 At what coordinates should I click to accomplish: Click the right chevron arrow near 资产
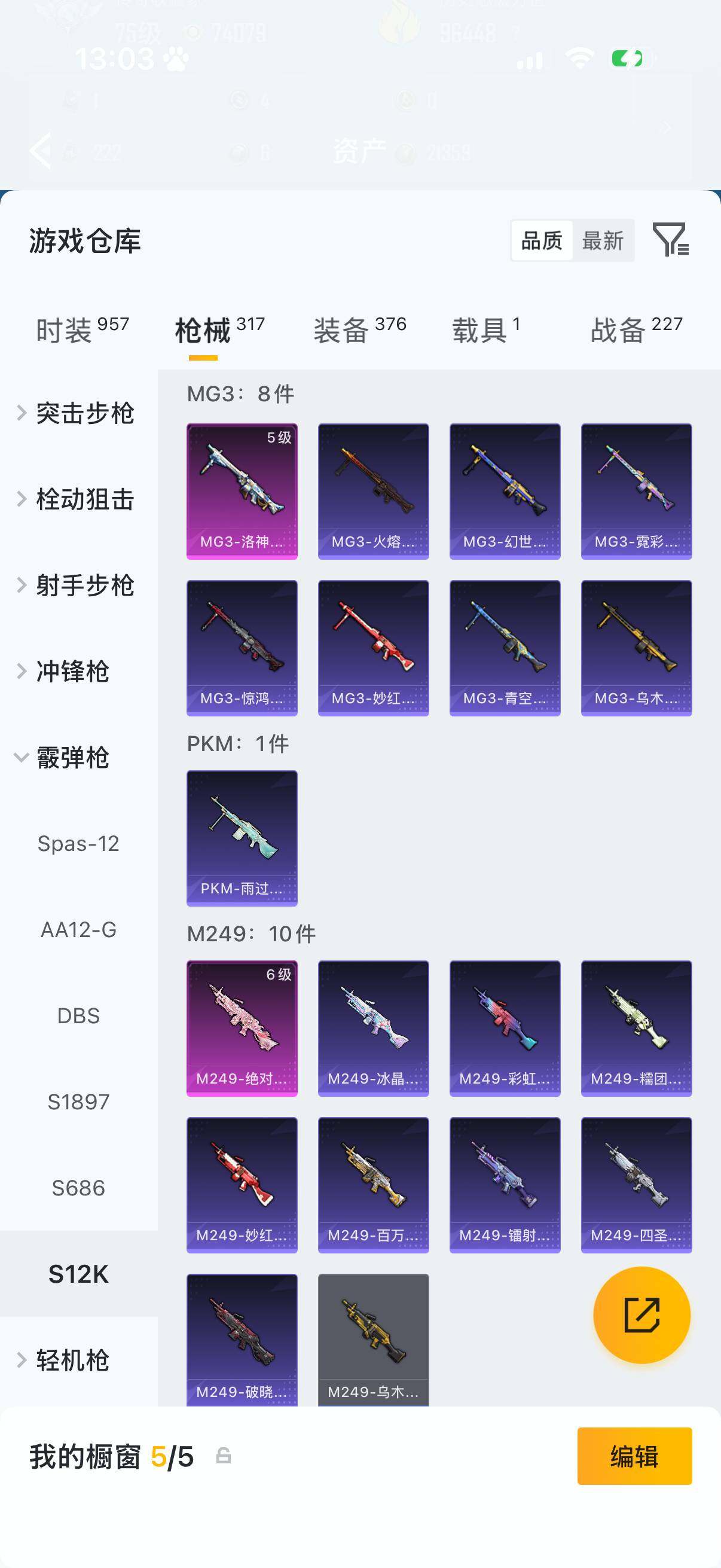pos(665,127)
